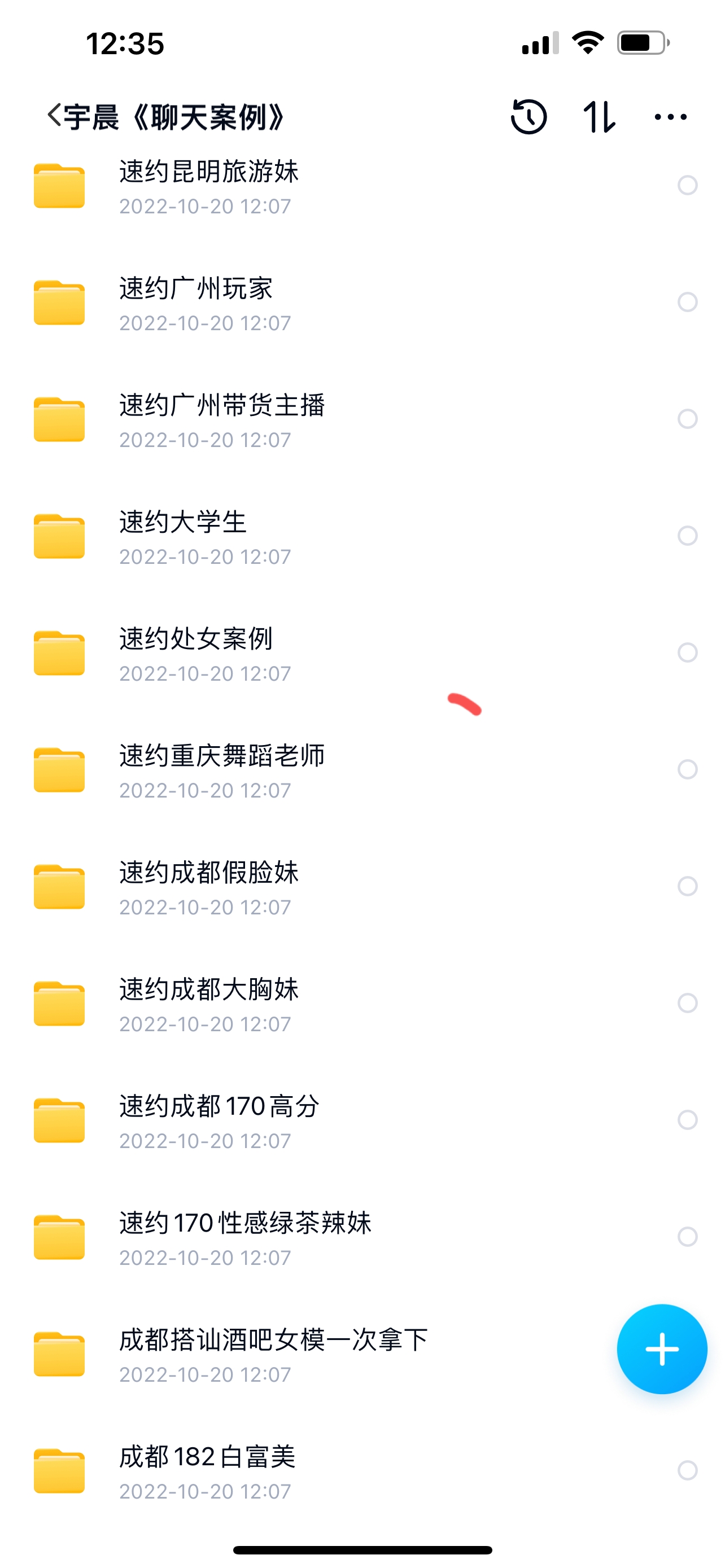725x1568 pixels.
Task: Open folder 成都搭讪酒吧女模一次拿下
Action: [x=274, y=1354]
